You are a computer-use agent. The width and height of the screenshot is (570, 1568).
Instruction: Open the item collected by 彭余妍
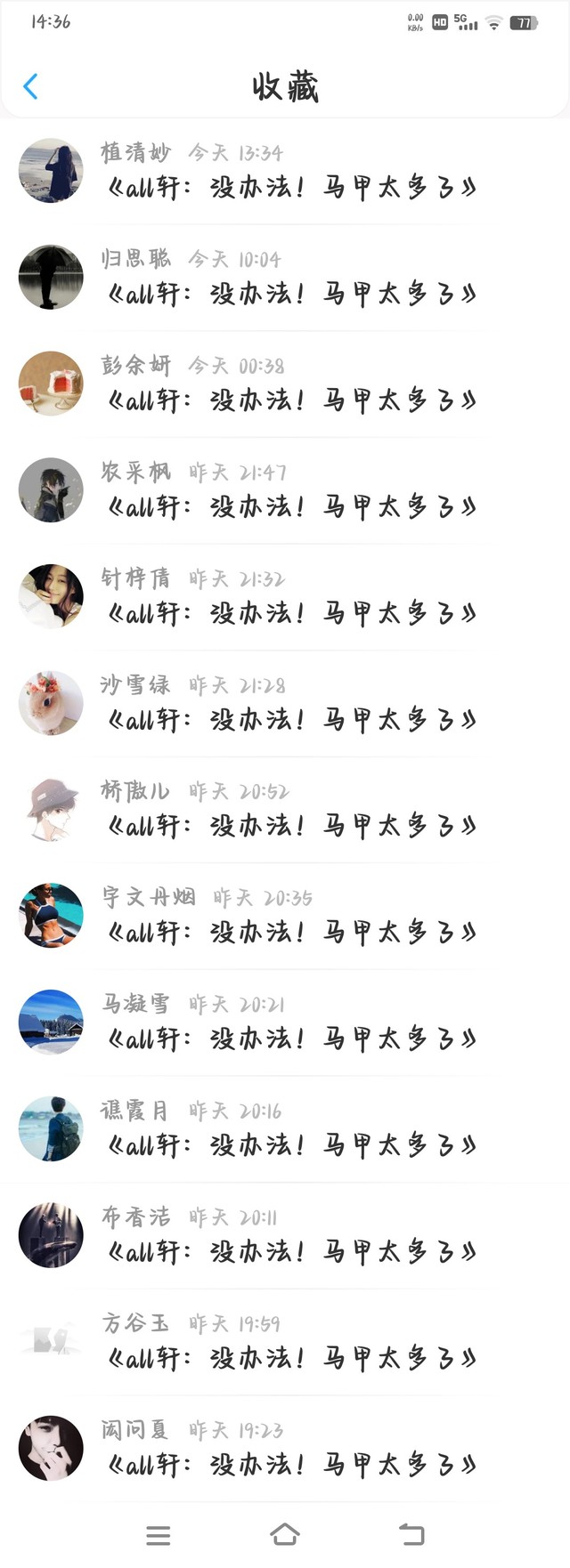(x=291, y=400)
